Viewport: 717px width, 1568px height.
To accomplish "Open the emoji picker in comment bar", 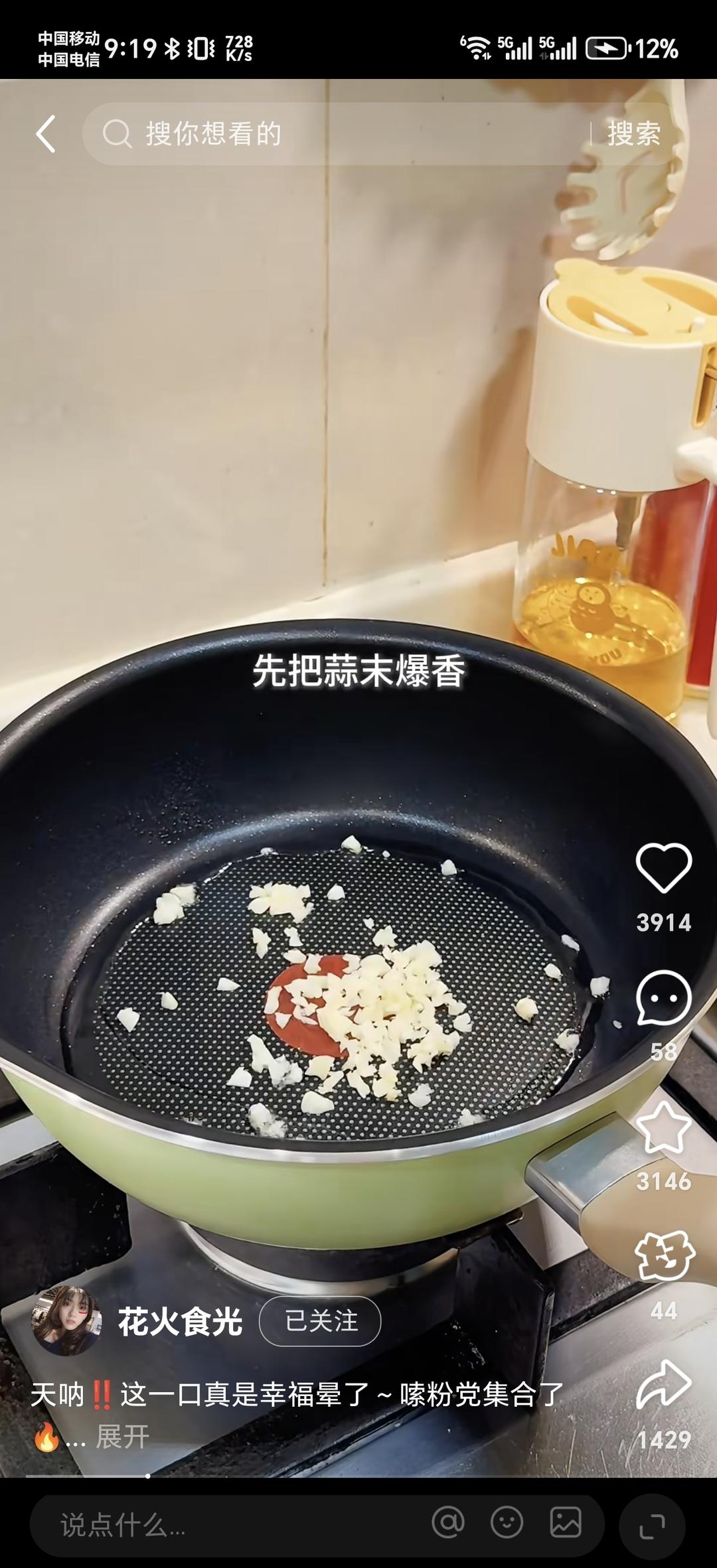I will [507, 1522].
